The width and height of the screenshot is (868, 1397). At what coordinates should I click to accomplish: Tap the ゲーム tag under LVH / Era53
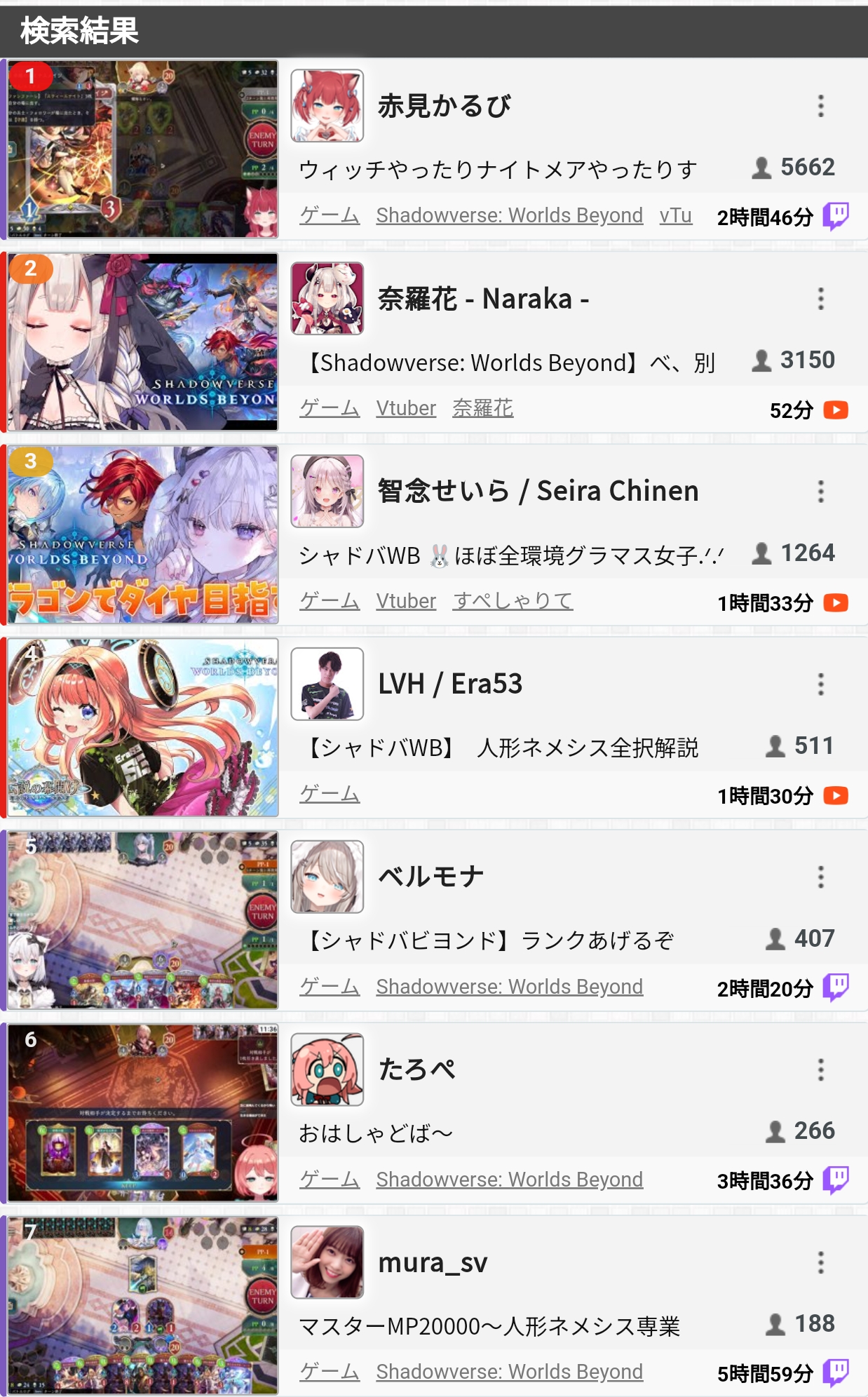[330, 794]
